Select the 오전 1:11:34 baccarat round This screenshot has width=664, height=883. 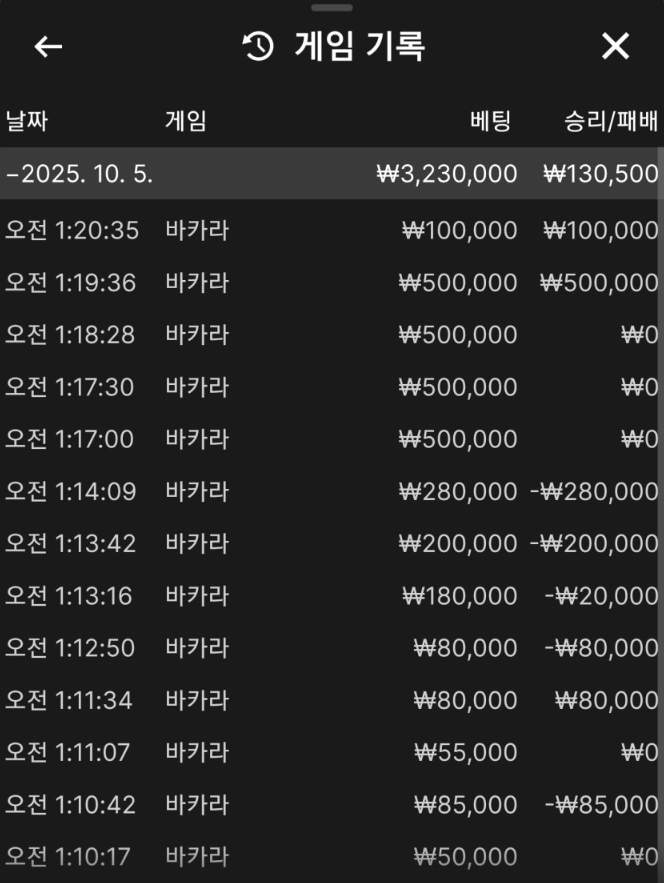331,700
